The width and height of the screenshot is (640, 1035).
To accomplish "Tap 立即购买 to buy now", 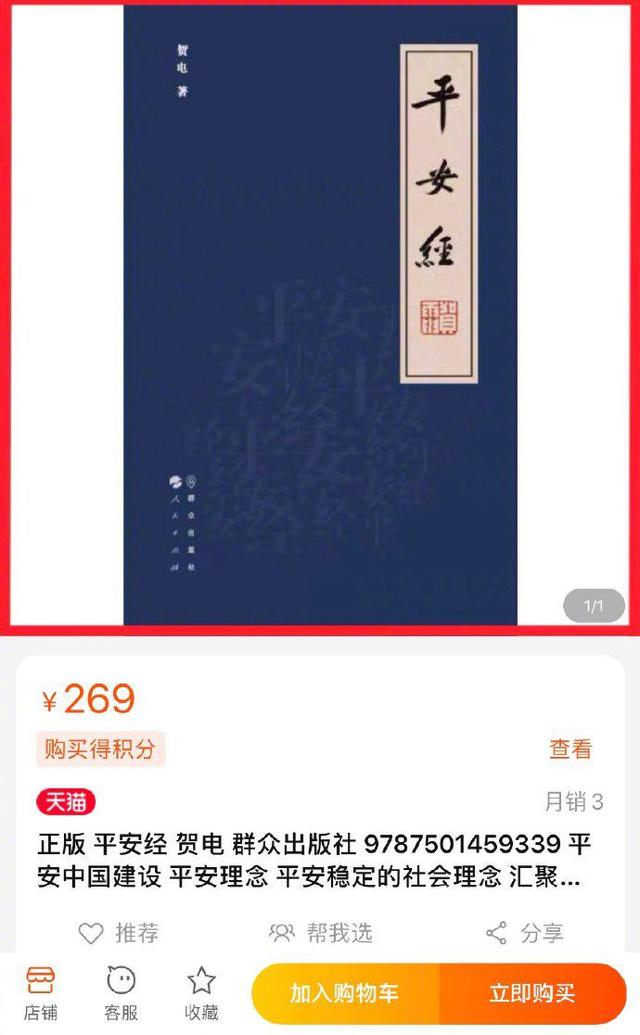I will [532, 993].
